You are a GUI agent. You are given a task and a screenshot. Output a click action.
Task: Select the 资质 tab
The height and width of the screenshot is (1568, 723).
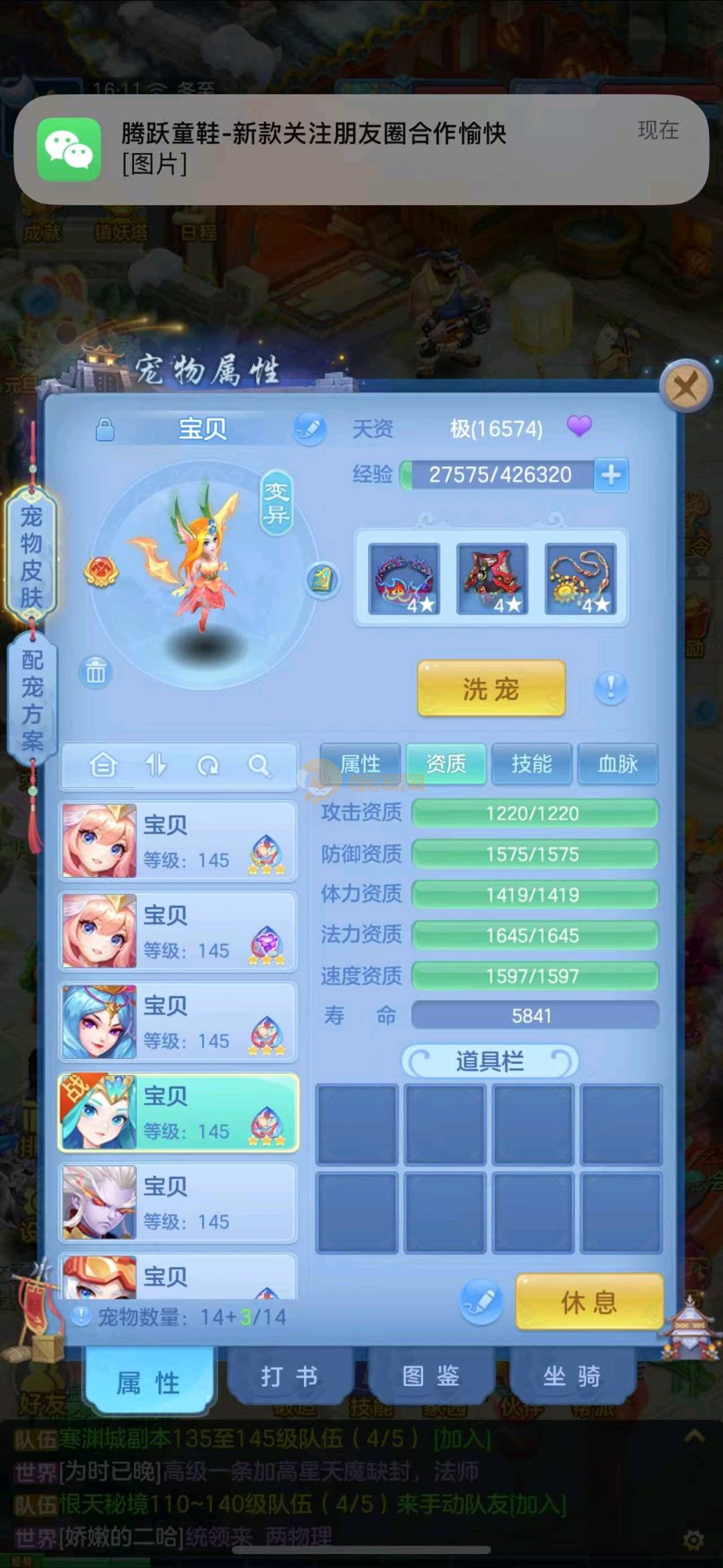pyautogui.click(x=446, y=764)
